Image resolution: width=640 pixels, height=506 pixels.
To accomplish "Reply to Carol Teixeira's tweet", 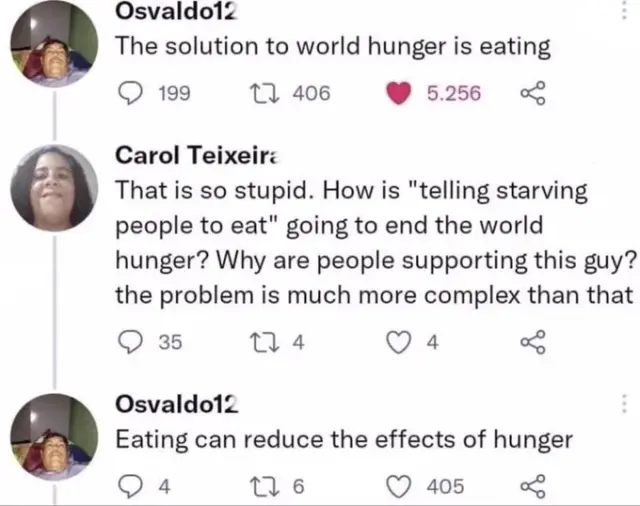I will coord(131,342).
